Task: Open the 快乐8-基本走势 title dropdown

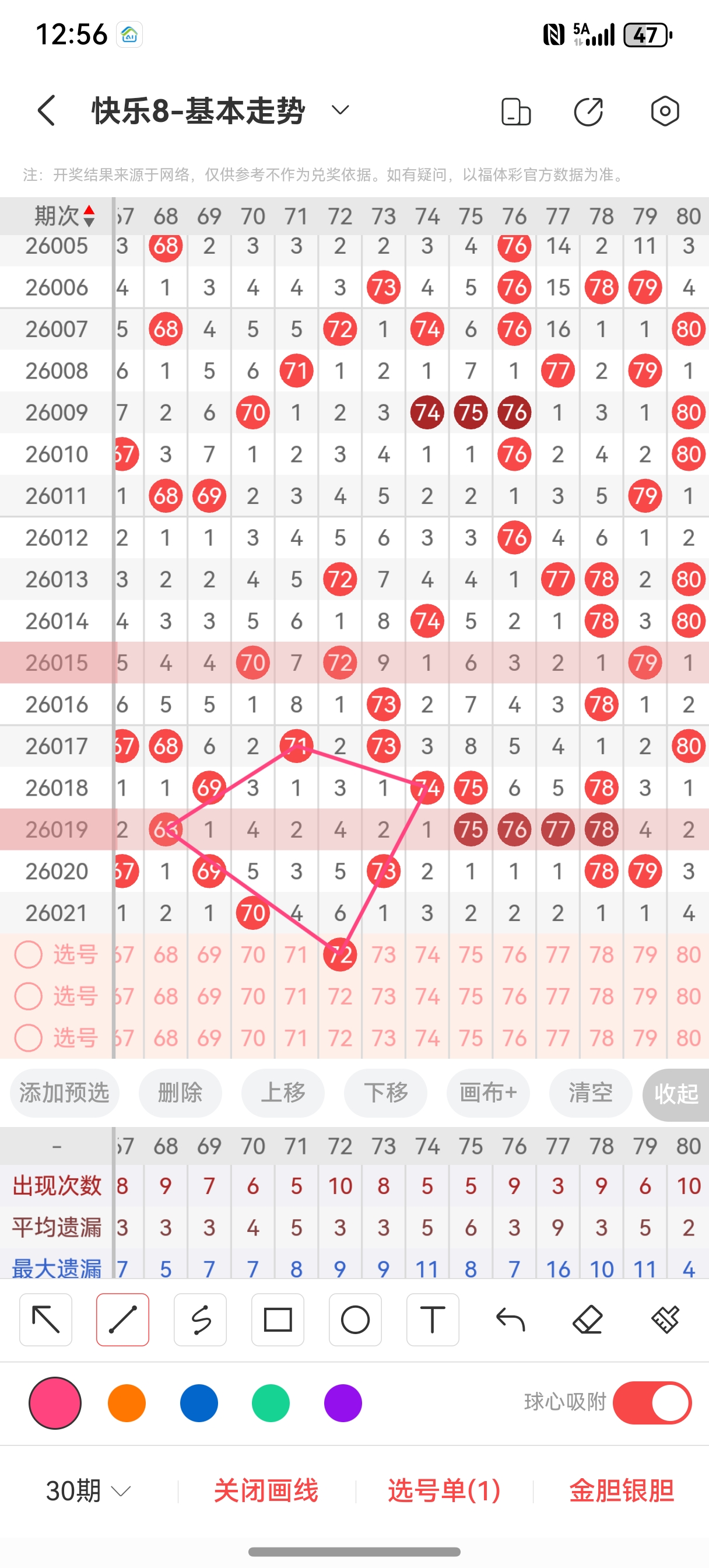Action: (x=339, y=110)
